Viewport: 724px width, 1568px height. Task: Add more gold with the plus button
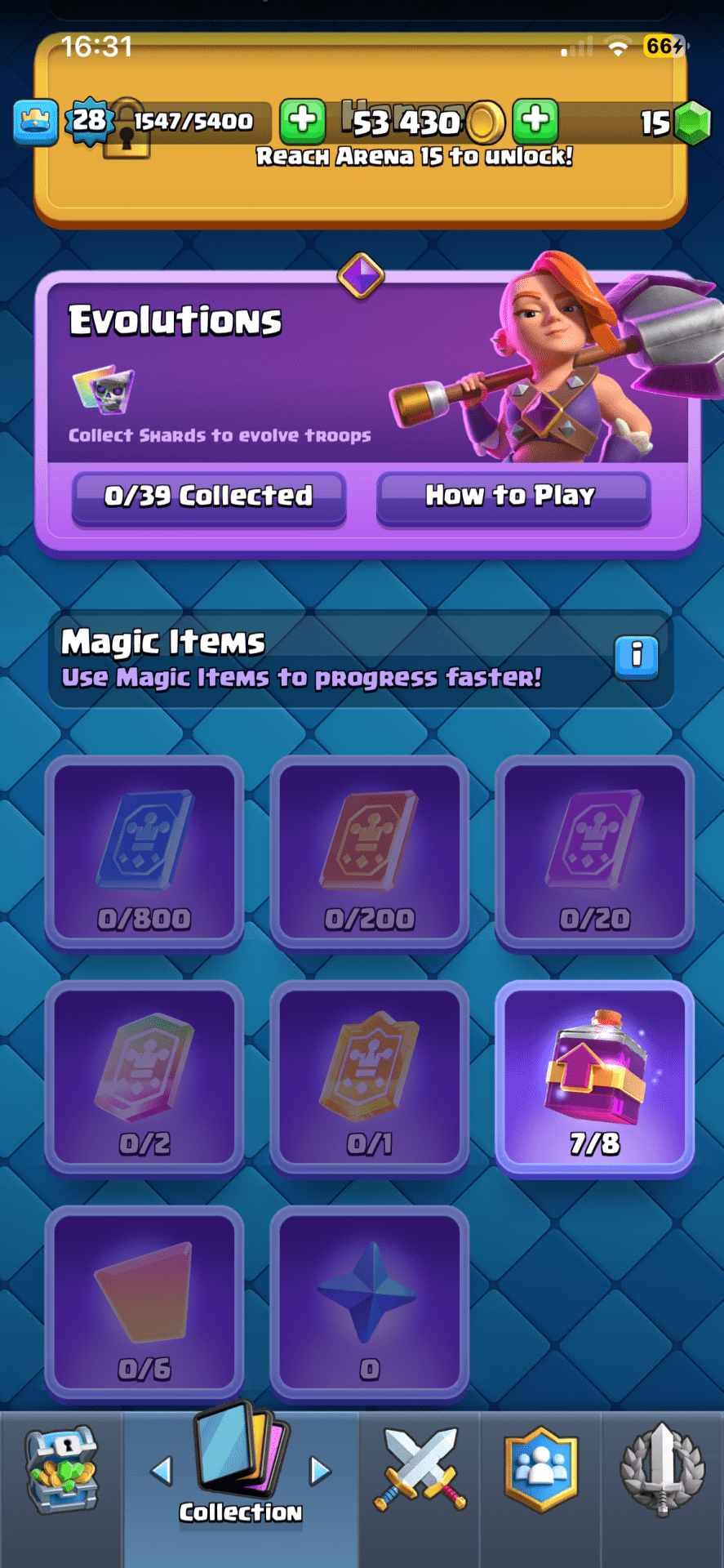[535, 121]
